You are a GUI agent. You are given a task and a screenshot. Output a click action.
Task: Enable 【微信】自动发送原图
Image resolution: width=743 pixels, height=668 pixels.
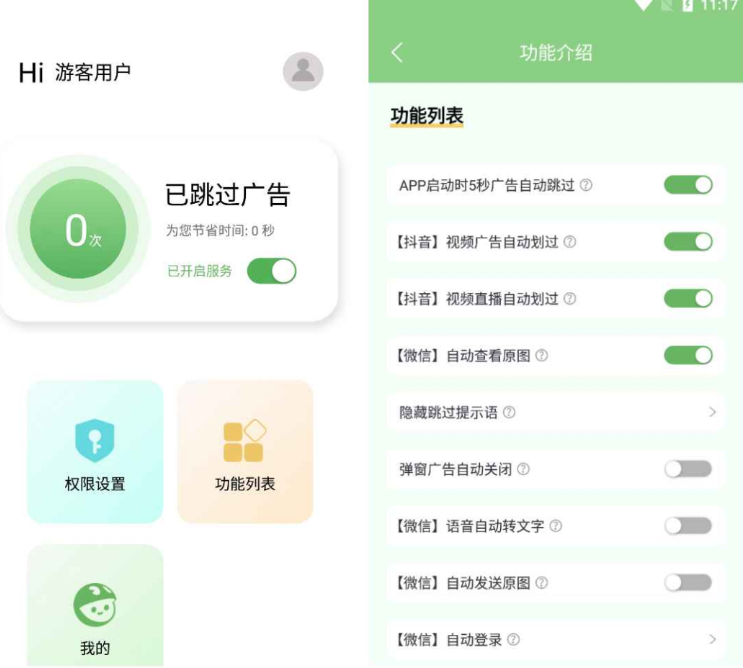(x=688, y=583)
